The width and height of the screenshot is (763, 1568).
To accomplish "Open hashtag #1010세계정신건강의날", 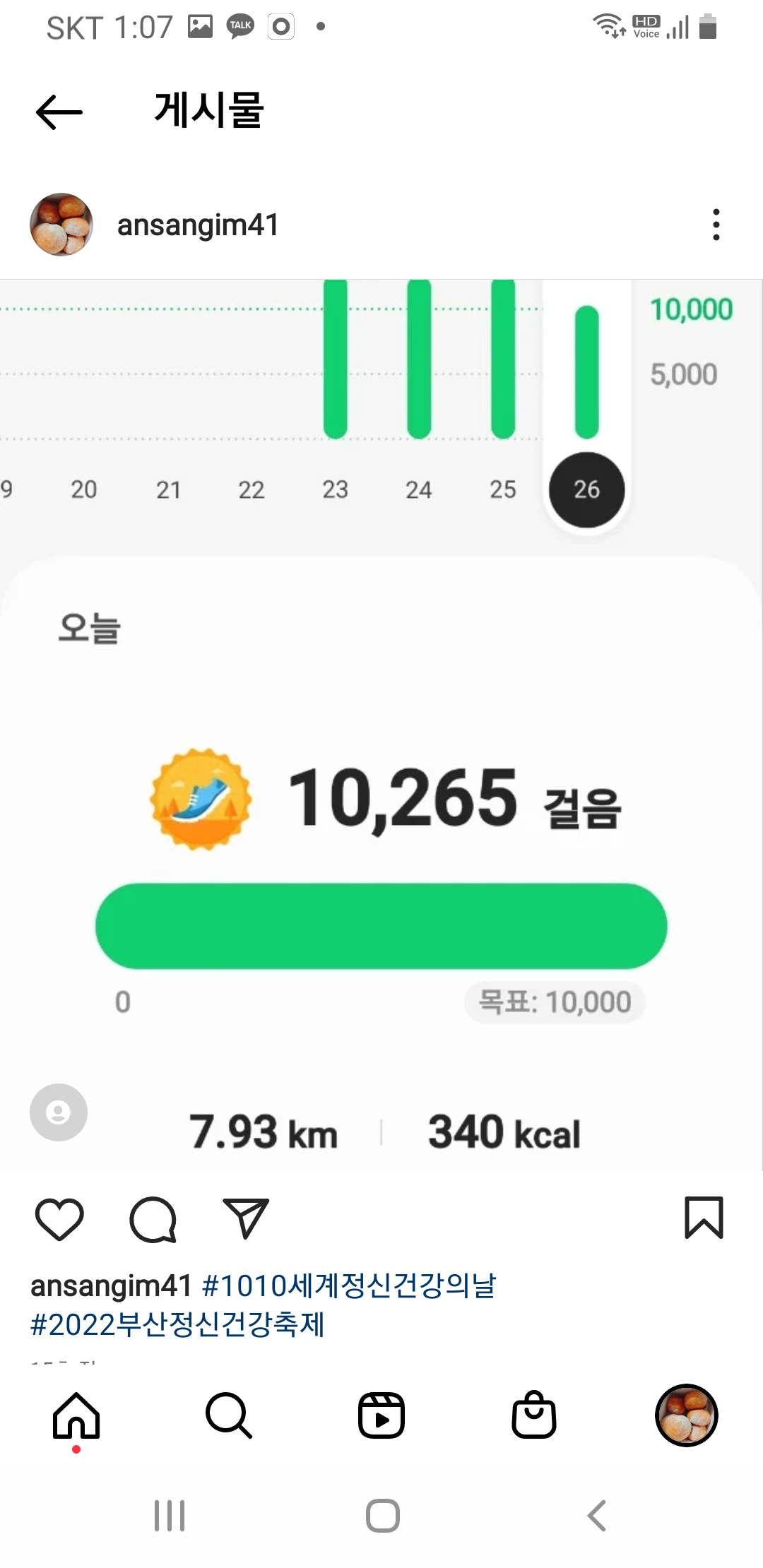I will (x=349, y=1285).
